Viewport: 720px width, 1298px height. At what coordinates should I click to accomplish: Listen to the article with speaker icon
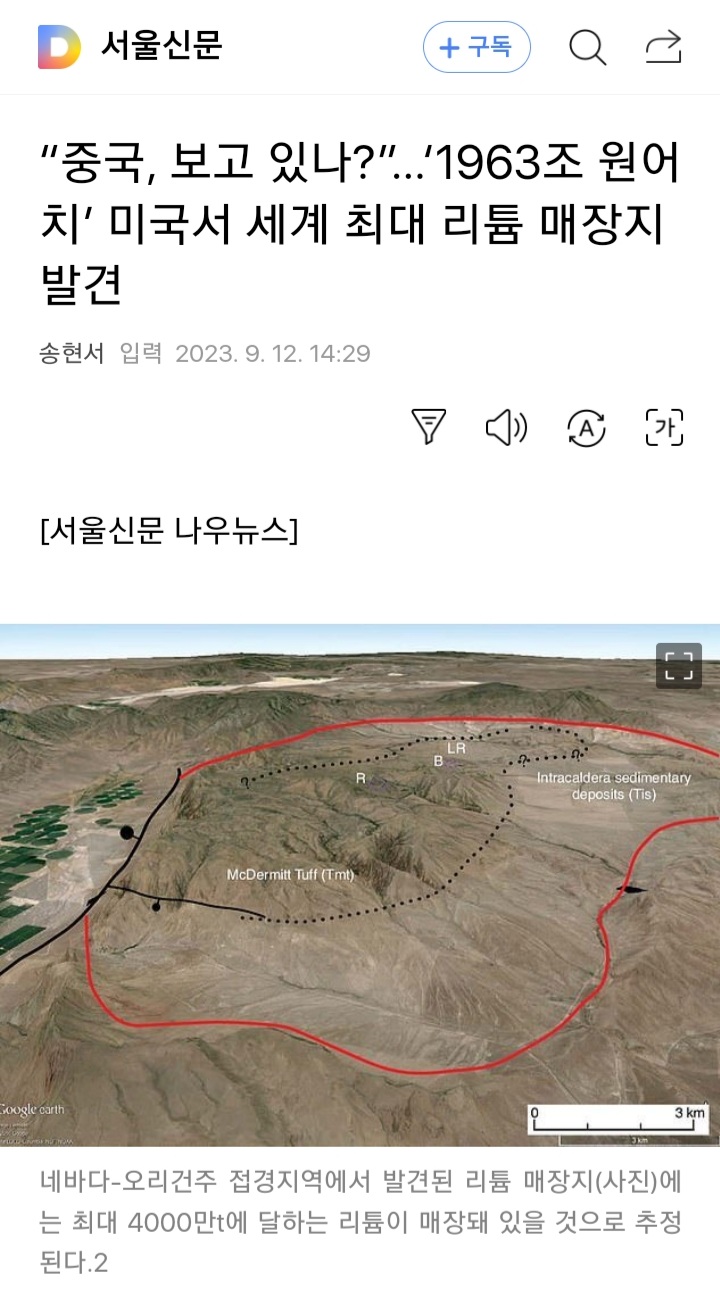(506, 428)
